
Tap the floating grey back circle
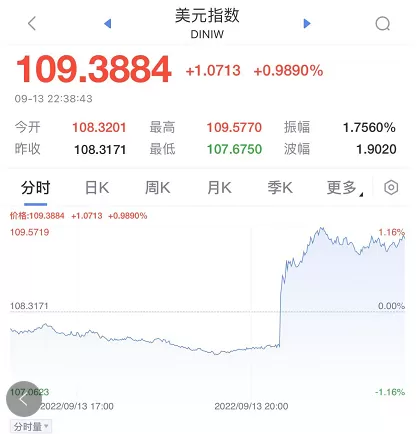point(24,399)
